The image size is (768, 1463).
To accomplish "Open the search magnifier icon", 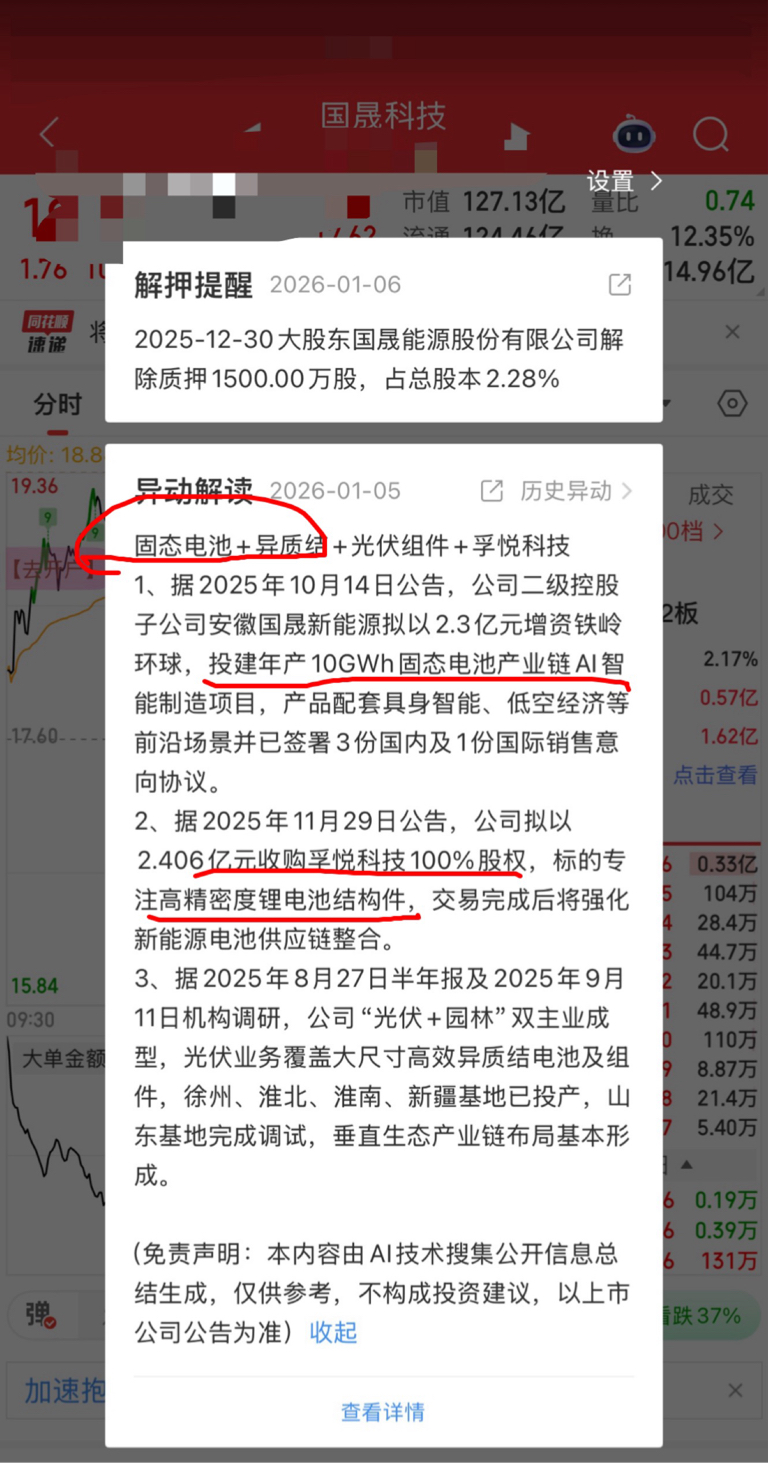I will [711, 133].
